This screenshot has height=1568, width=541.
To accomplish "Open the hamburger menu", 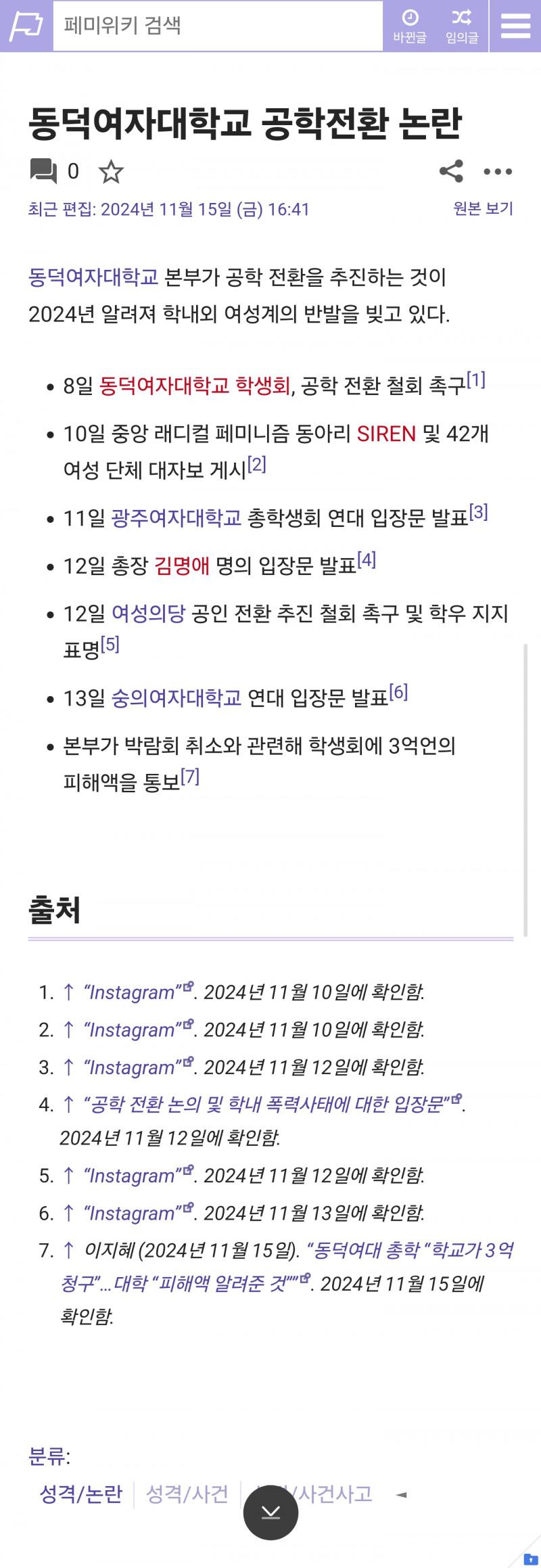I will tap(515, 26).
